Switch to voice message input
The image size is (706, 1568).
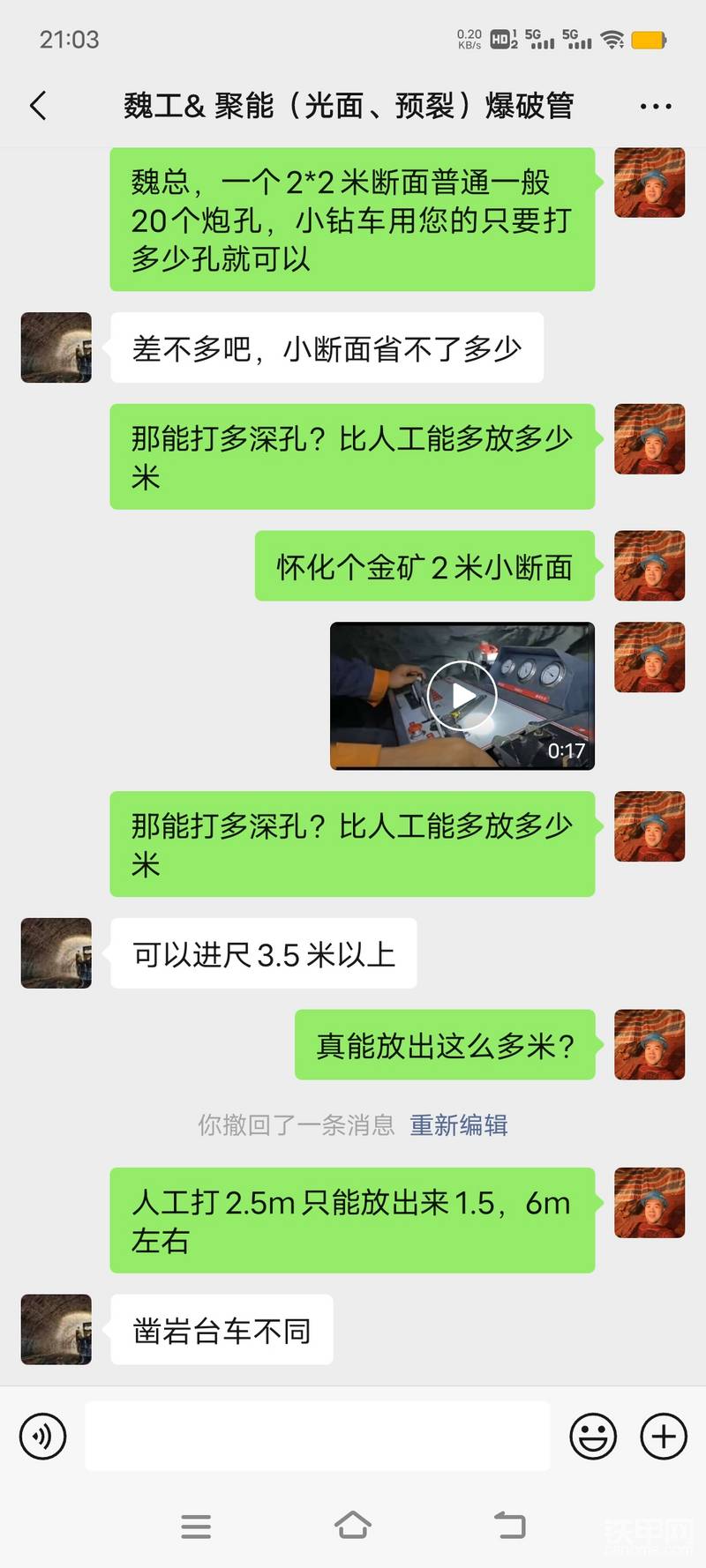[x=42, y=1436]
